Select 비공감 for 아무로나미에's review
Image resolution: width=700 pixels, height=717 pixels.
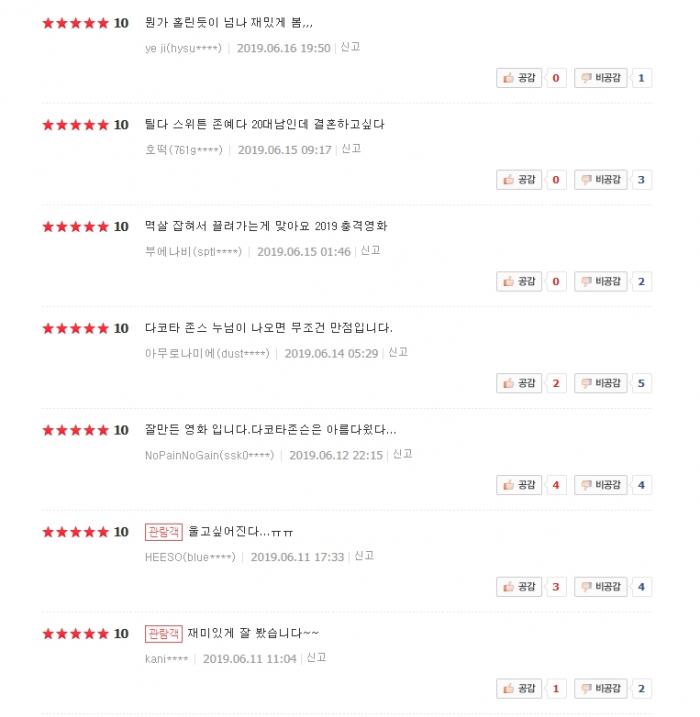(600, 383)
